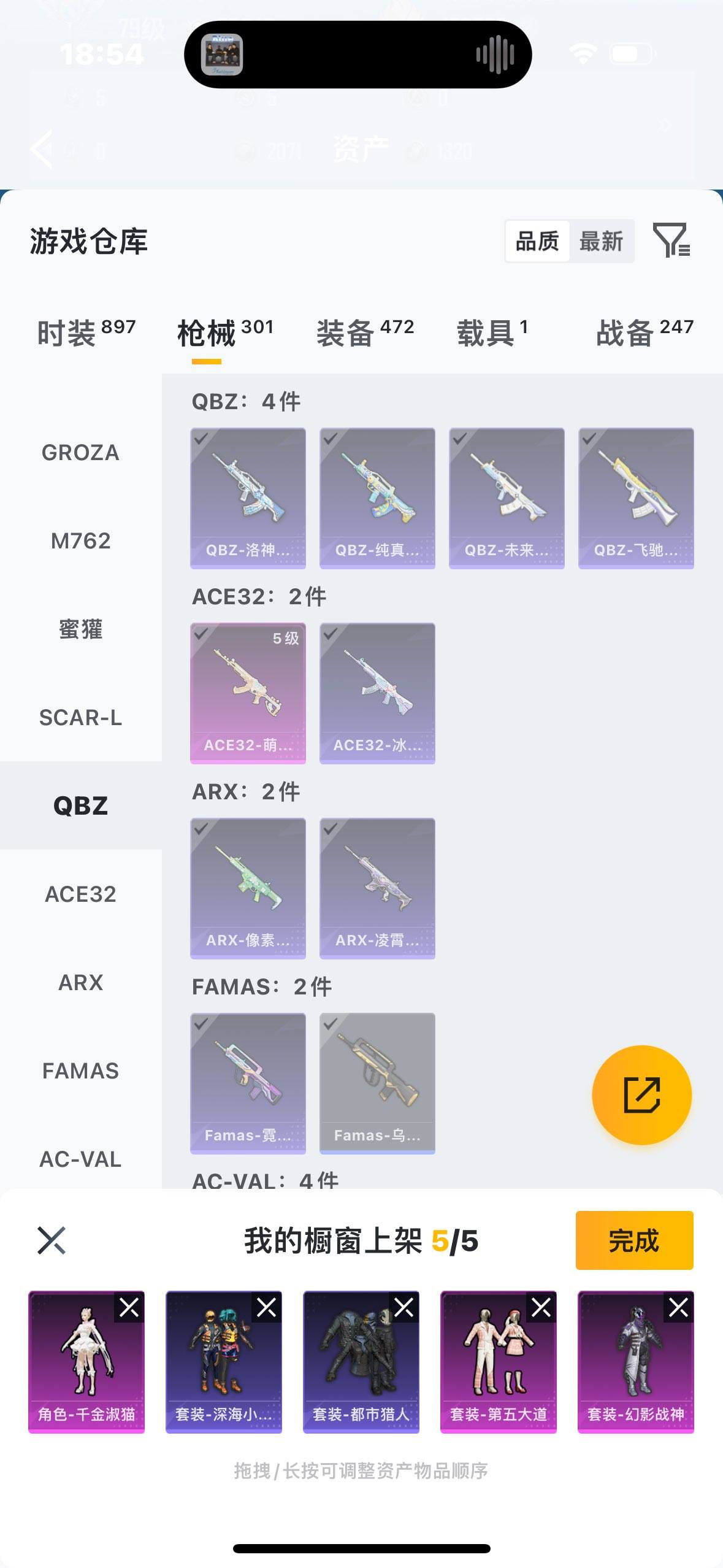This screenshot has width=723, height=1568.
Task: Select the ACE32-萌 level 5 skin
Action: (248, 693)
